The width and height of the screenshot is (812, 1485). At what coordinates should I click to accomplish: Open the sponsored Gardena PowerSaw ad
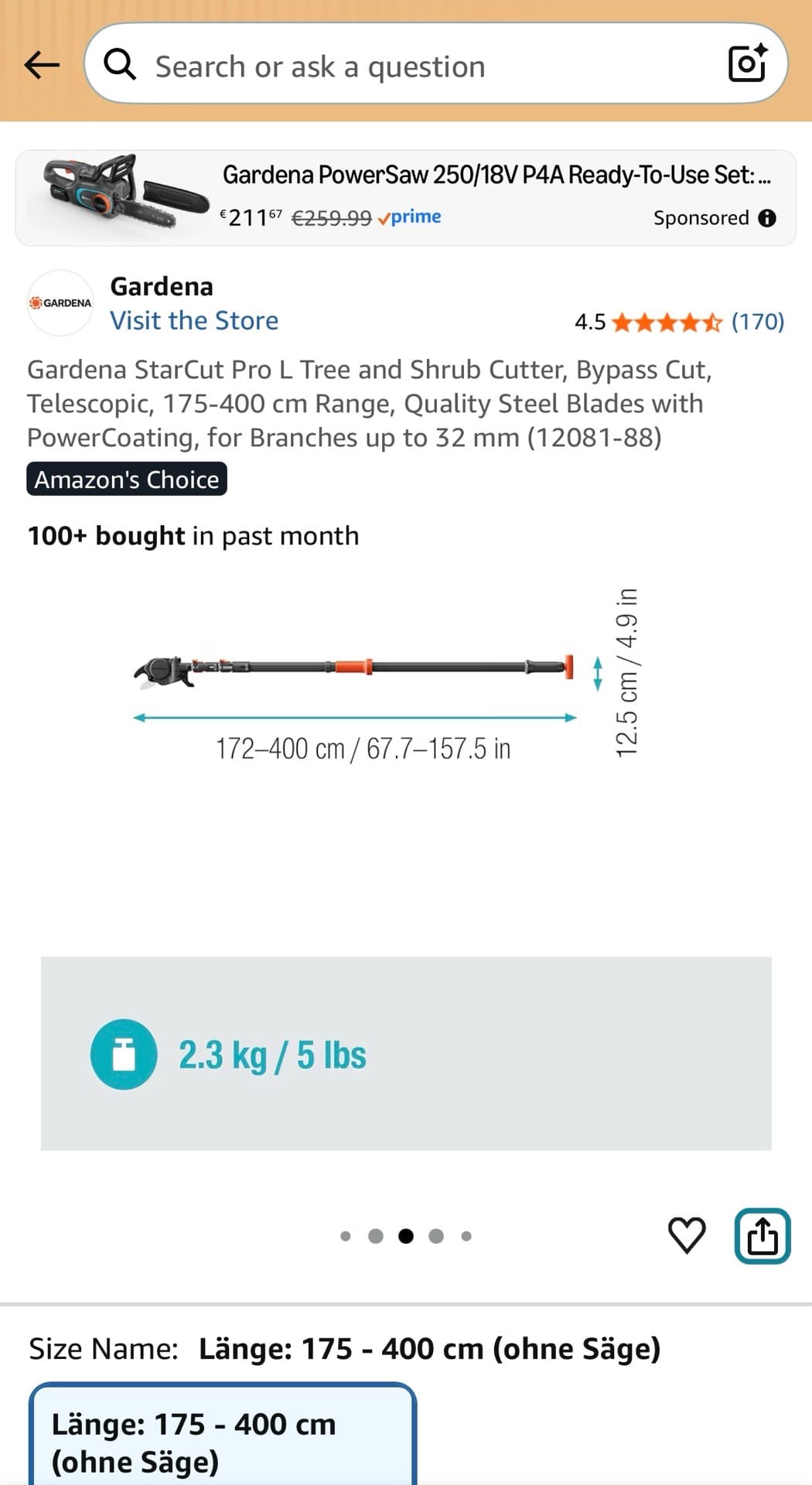(406, 198)
